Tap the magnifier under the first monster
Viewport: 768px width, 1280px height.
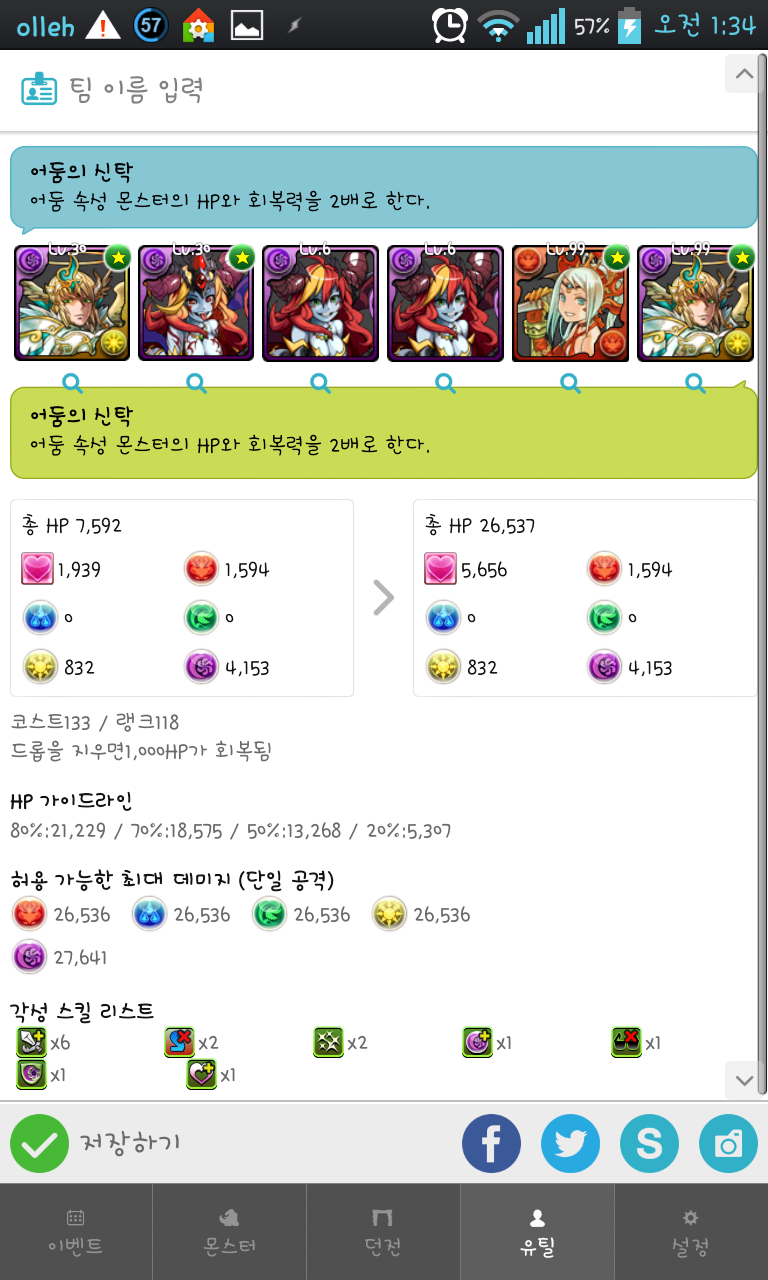(x=72, y=381)
